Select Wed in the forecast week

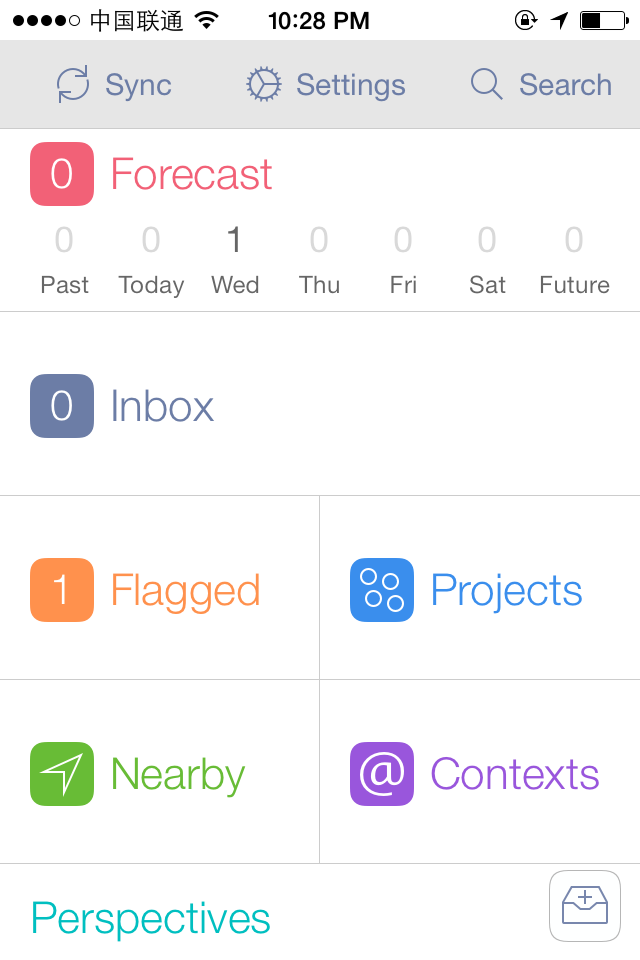click(235, 260)
